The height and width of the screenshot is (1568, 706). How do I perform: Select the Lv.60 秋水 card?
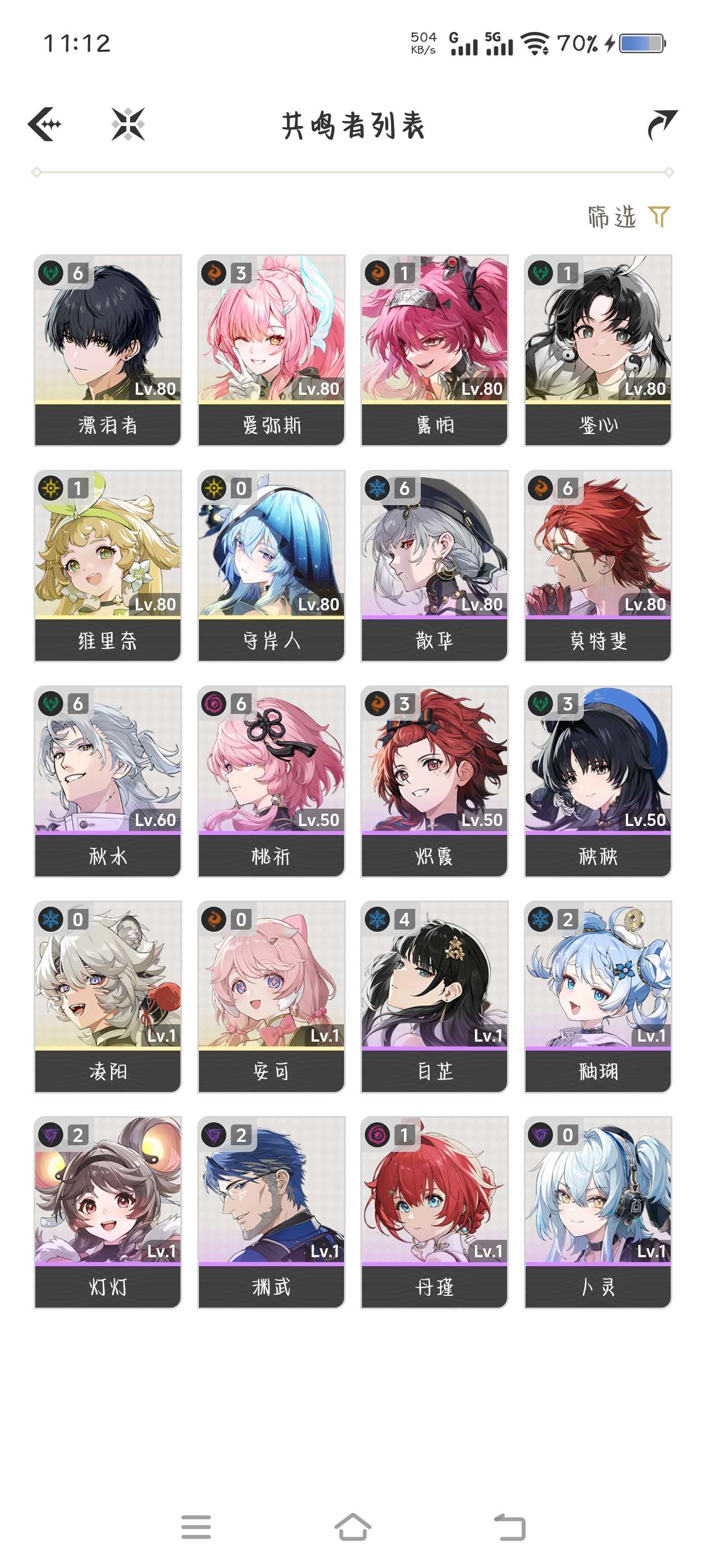pyautogui.click(x=108, y=781)
